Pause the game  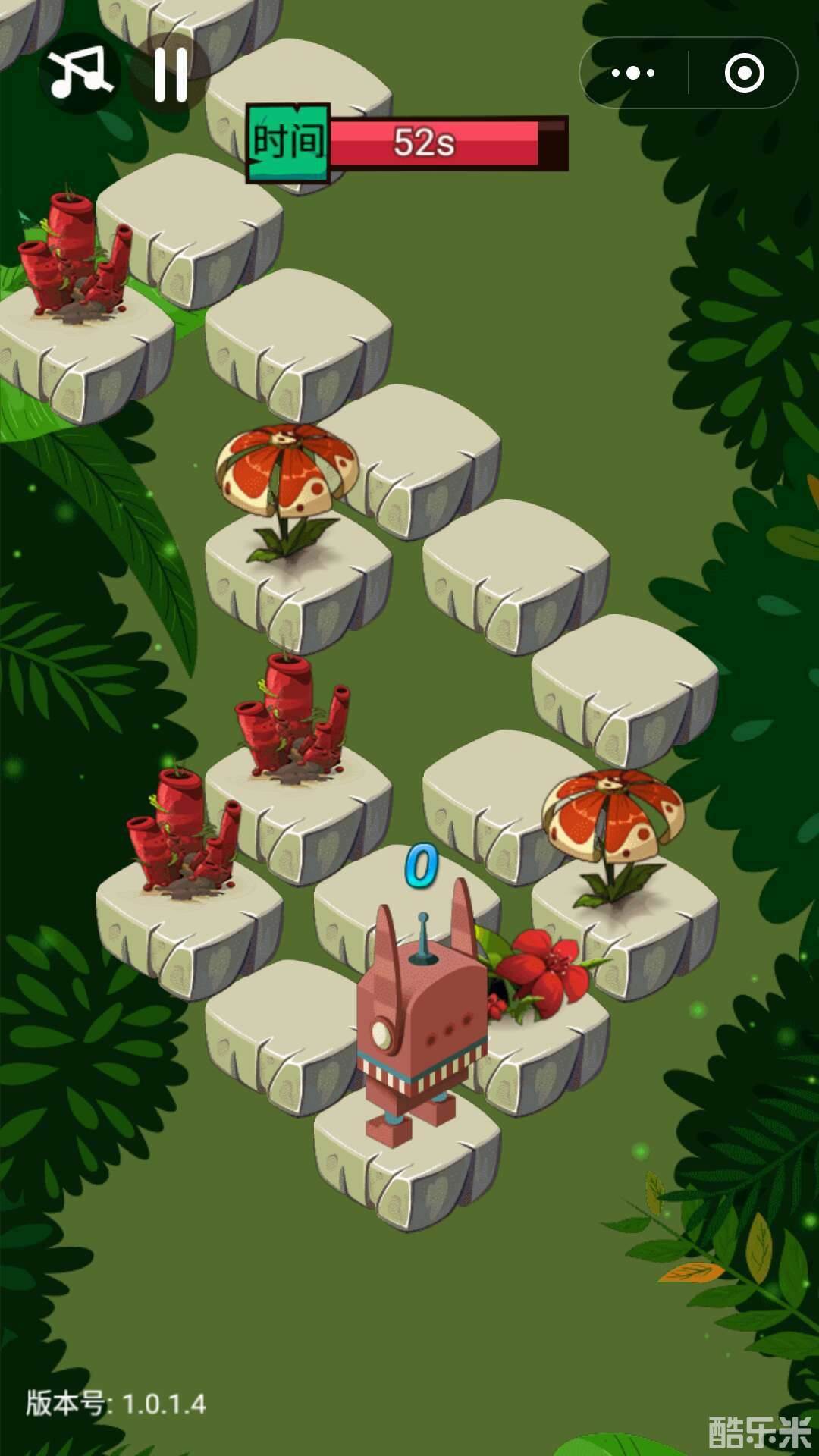click(x=170, y=74)
